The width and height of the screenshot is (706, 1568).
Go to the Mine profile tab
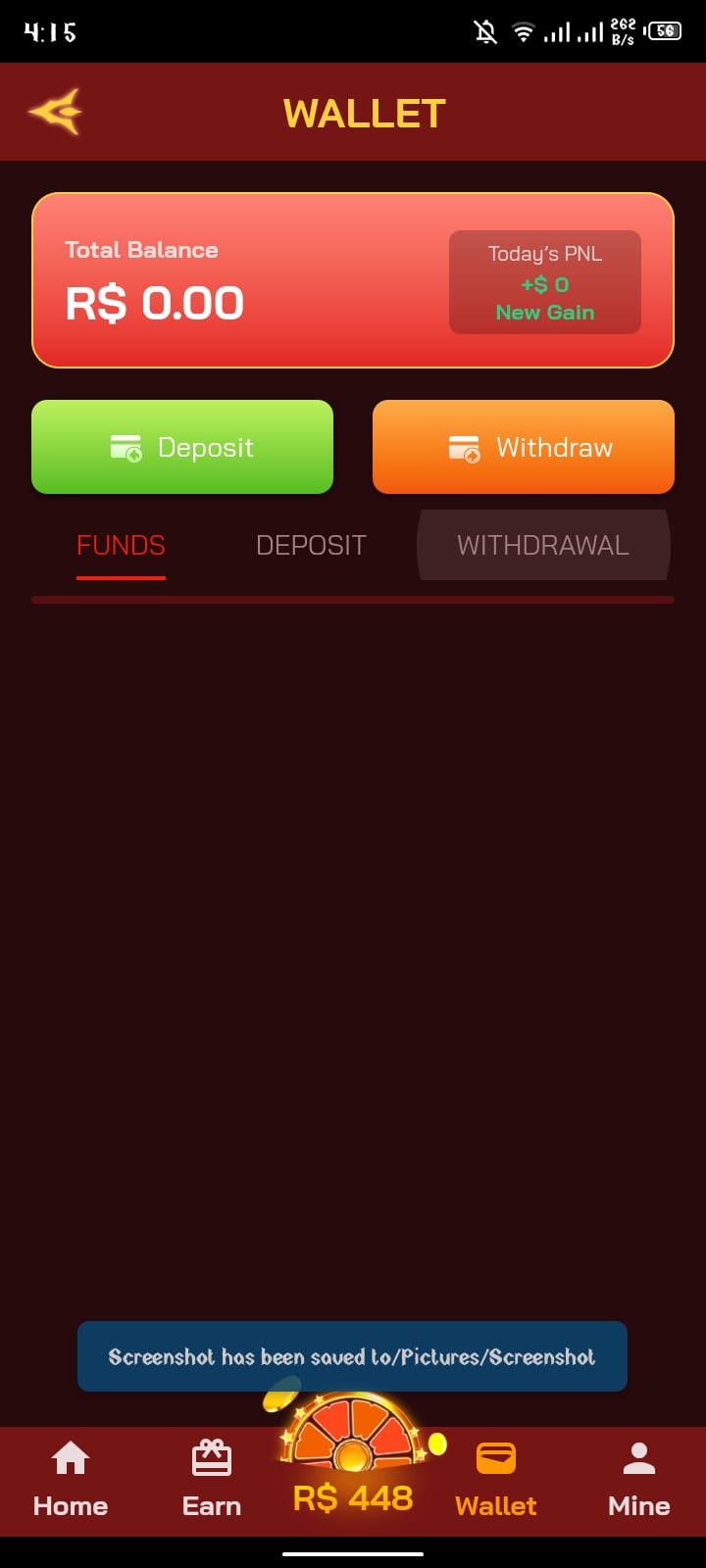tap(639, 1480)
